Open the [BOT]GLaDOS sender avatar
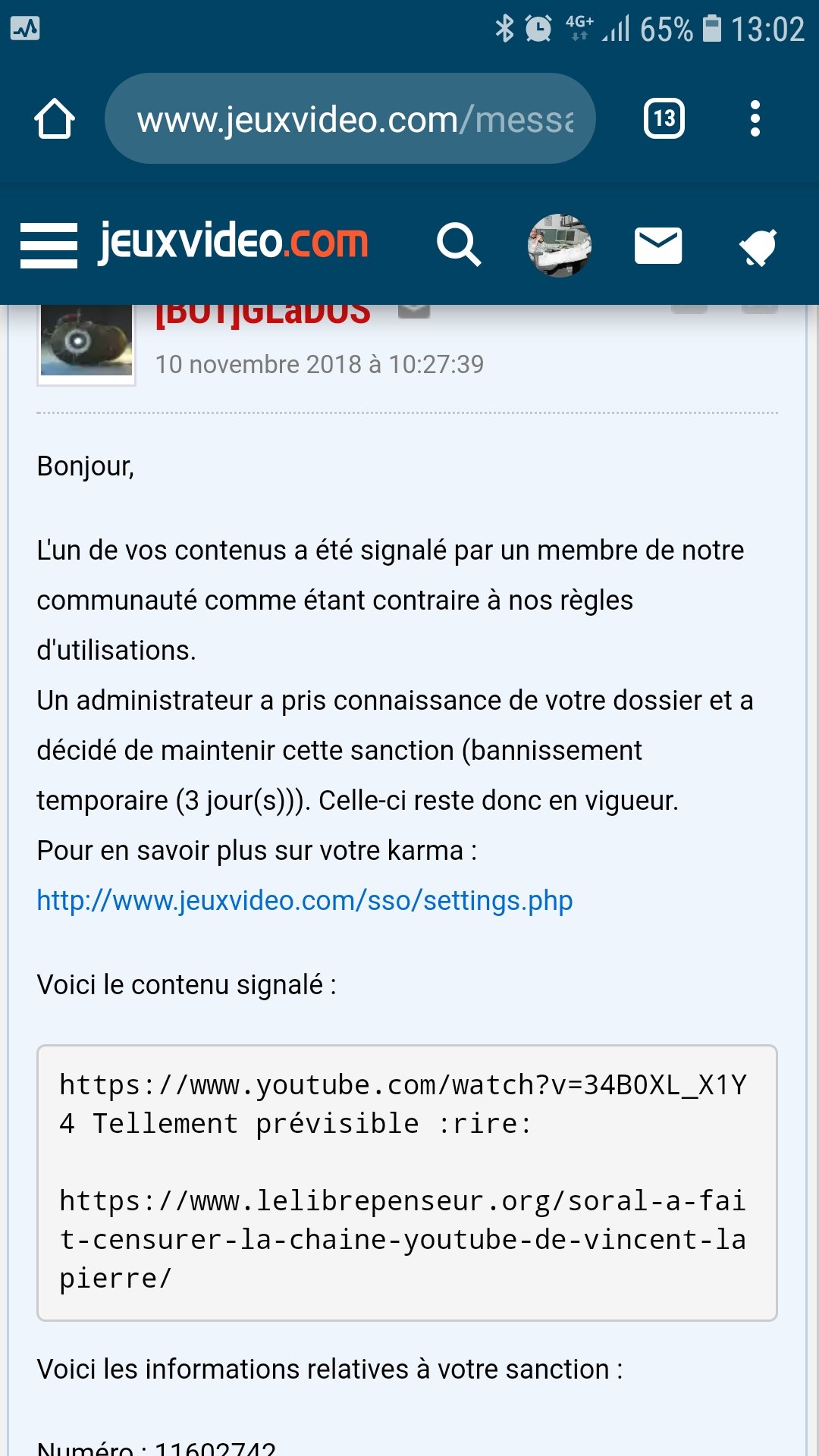 click(x=86, y=341)
